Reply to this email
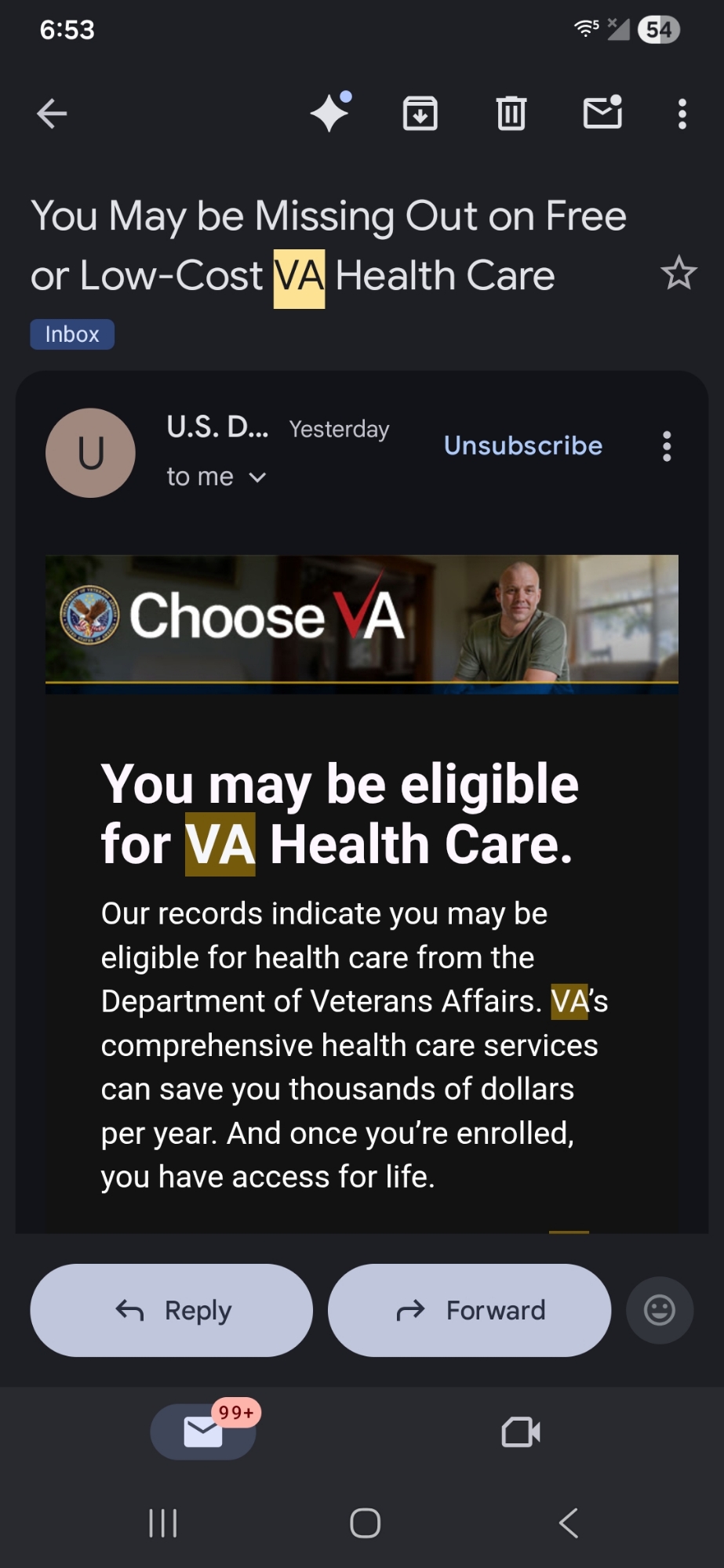This screenshot has height=1568, width=724. (x=171, y=1309)
